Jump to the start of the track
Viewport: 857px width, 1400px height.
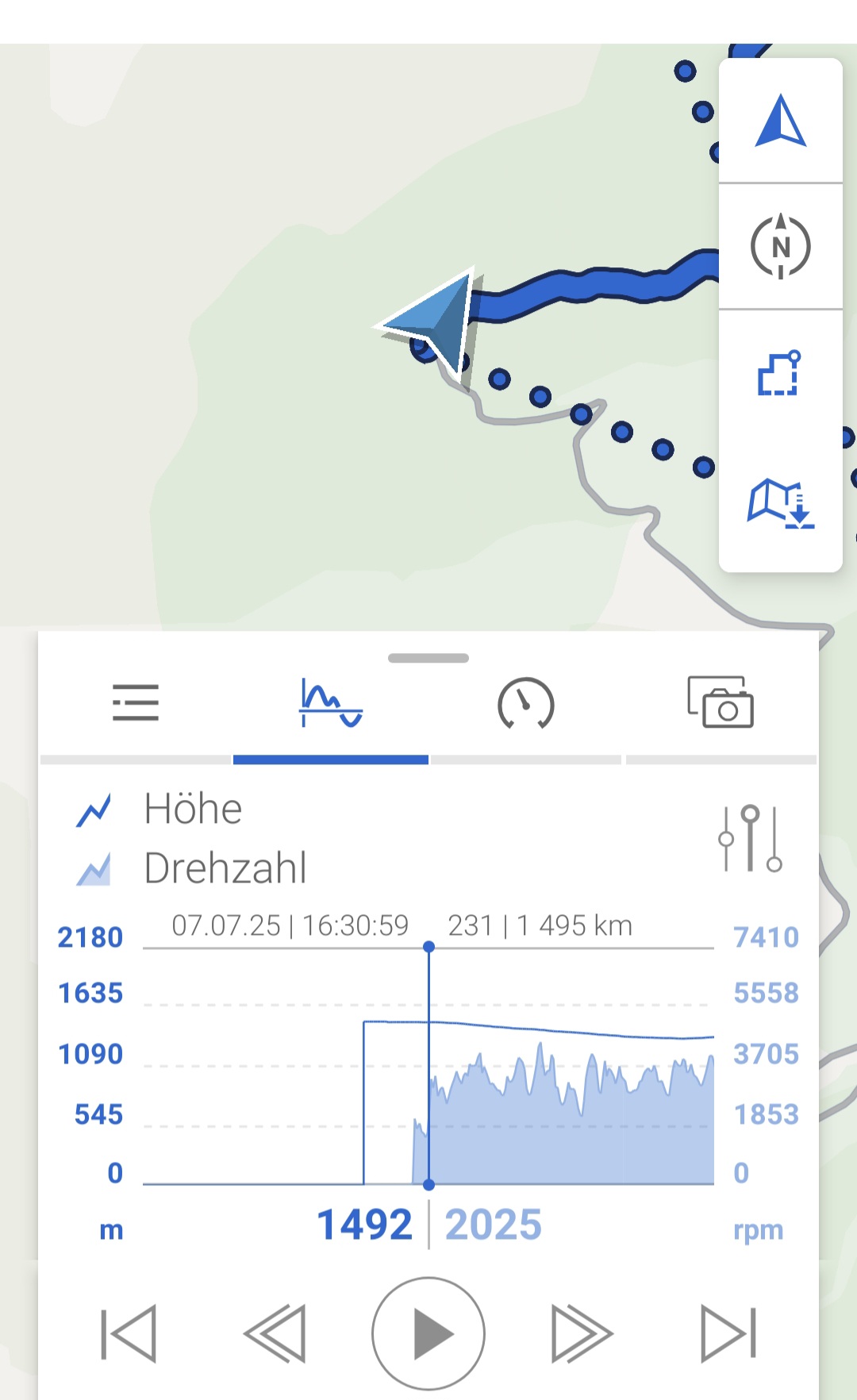click(129, 1333)
